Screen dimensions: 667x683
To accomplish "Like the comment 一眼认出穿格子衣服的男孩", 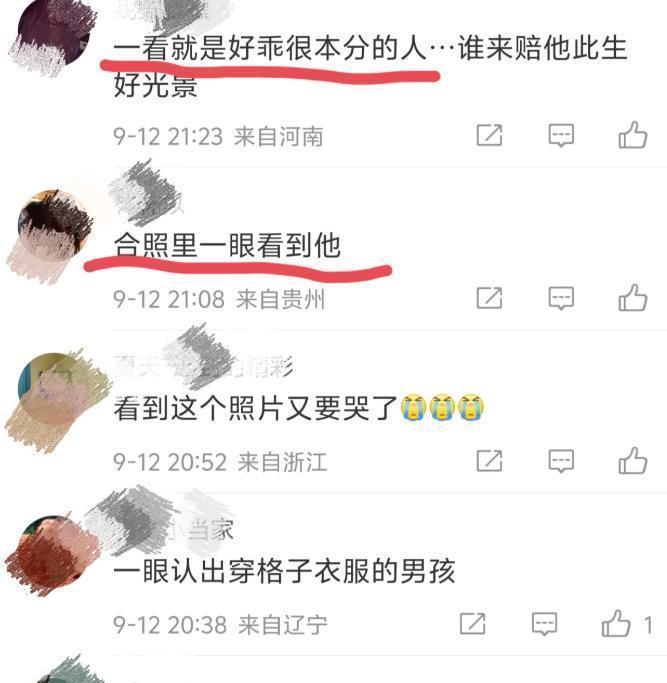I will [x=616, y=625].
